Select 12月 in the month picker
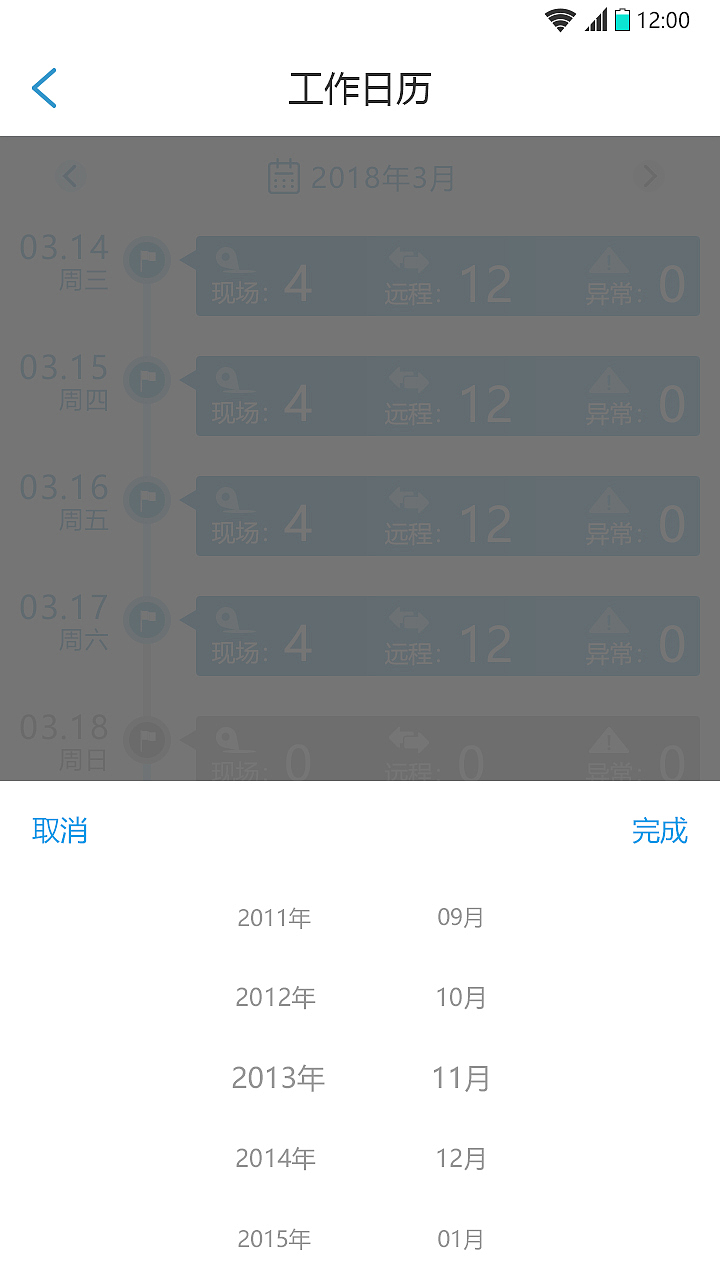Image resolution: width=720 pixels, height=1280 pixels. pyautogui.click(x=461, y=1158)
